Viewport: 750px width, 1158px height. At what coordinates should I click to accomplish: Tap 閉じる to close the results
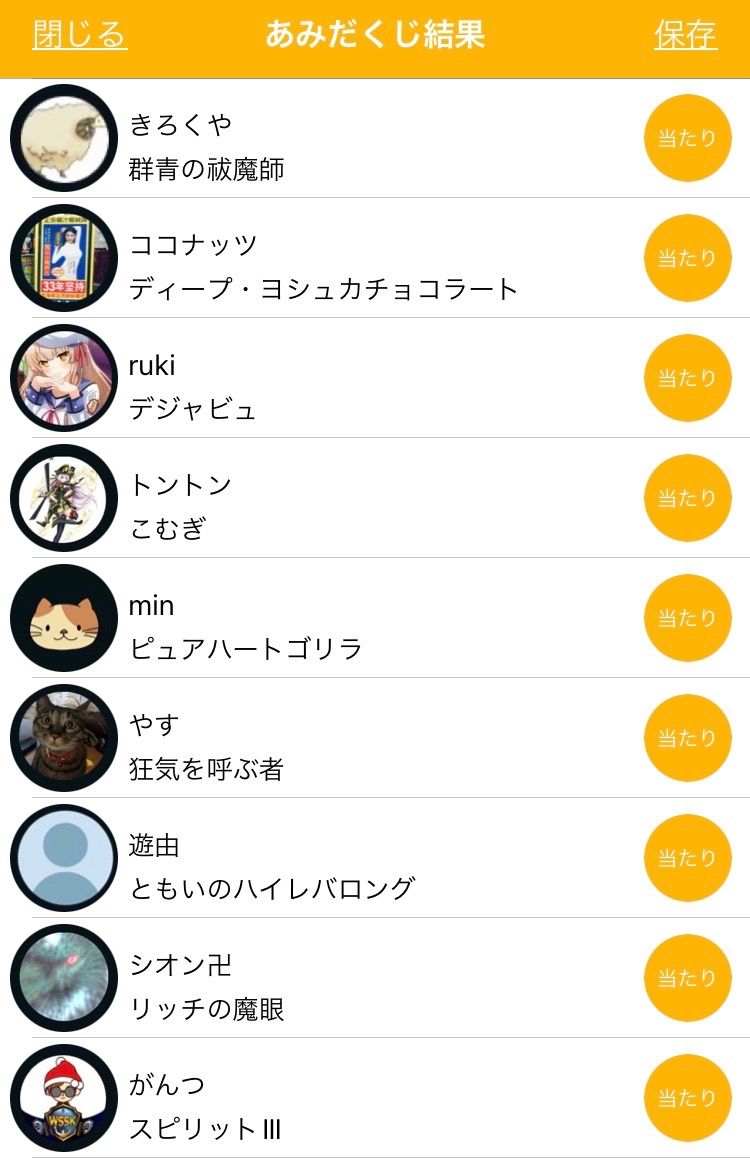[x=80, y=35]
